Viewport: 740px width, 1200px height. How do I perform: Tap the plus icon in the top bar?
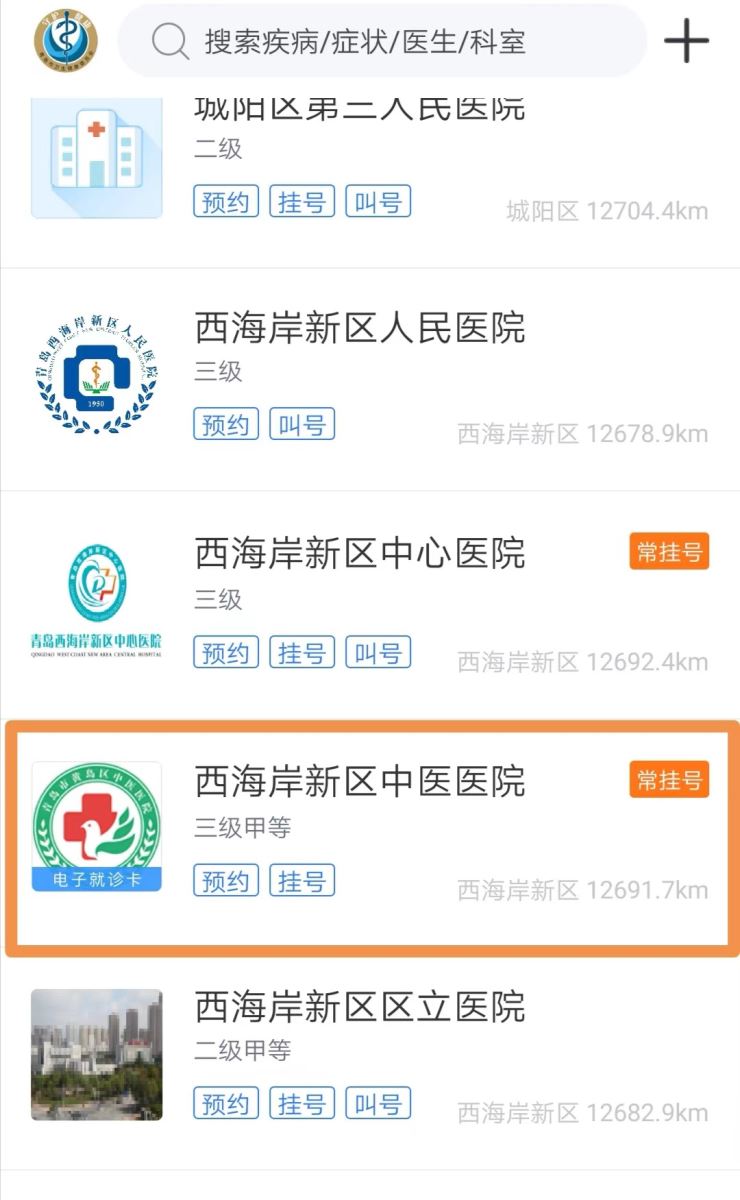686,42
